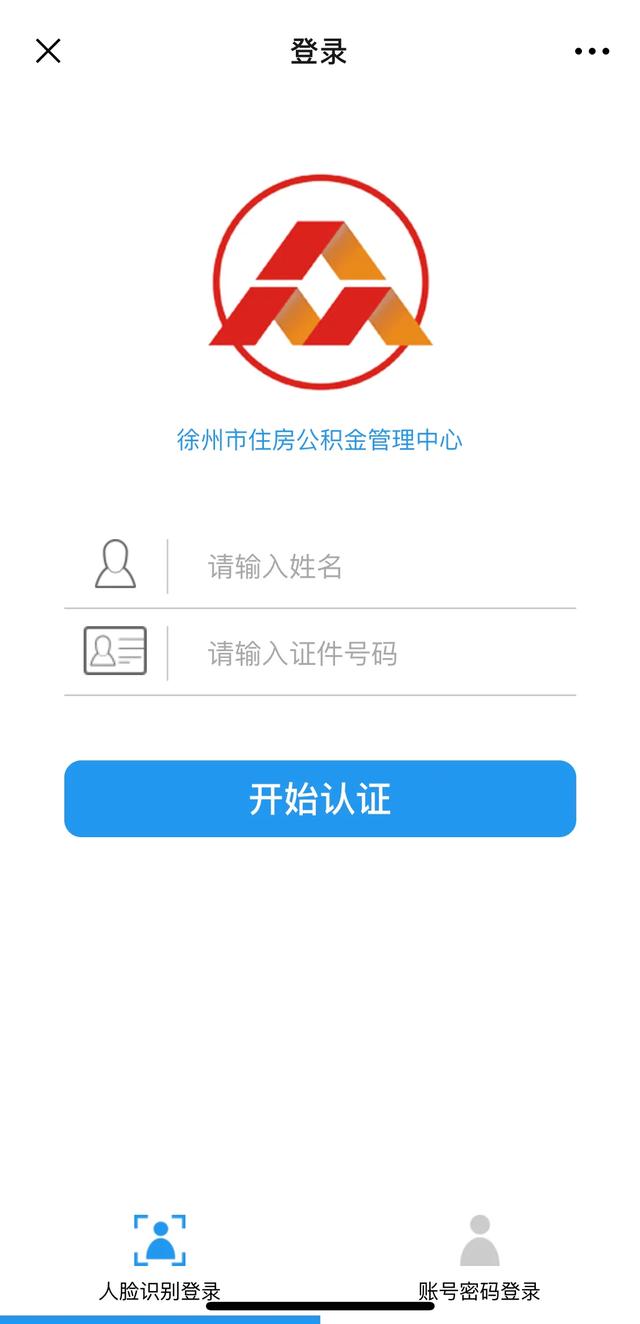Switch to 账号密码登录 tab
This screenshot has width=640, height=1324.
click(479, 1258)
